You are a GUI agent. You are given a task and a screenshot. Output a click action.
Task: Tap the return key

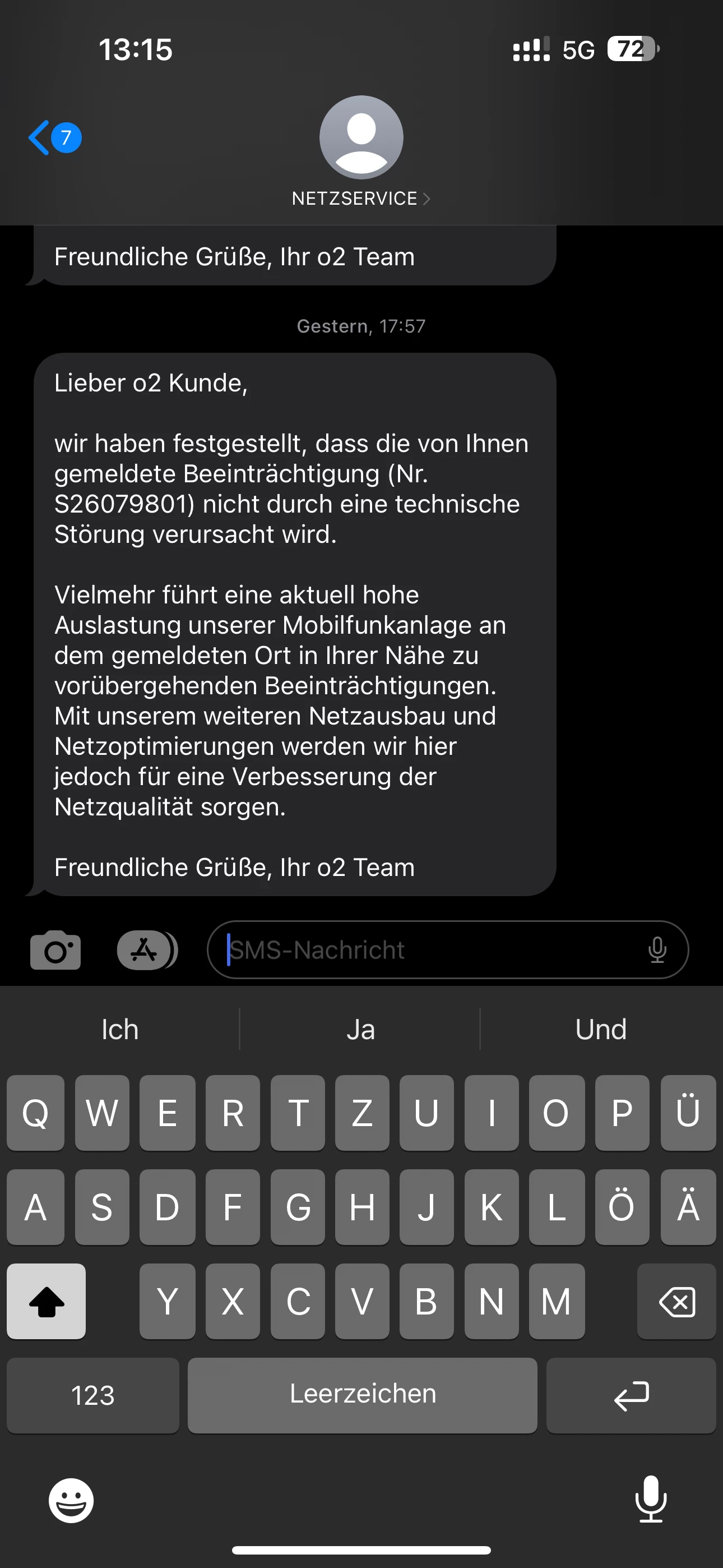tap(631, 1395)
